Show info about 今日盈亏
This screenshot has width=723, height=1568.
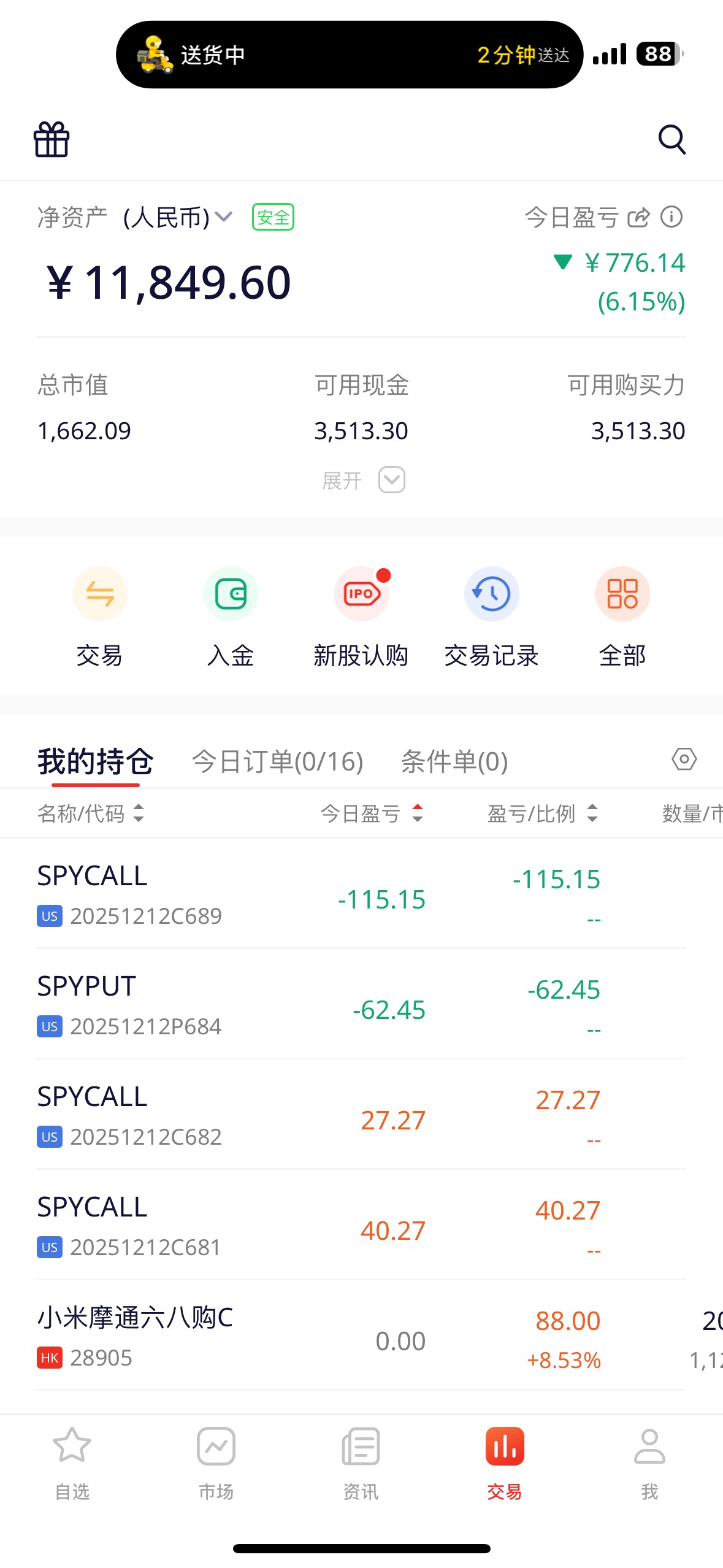671,217
